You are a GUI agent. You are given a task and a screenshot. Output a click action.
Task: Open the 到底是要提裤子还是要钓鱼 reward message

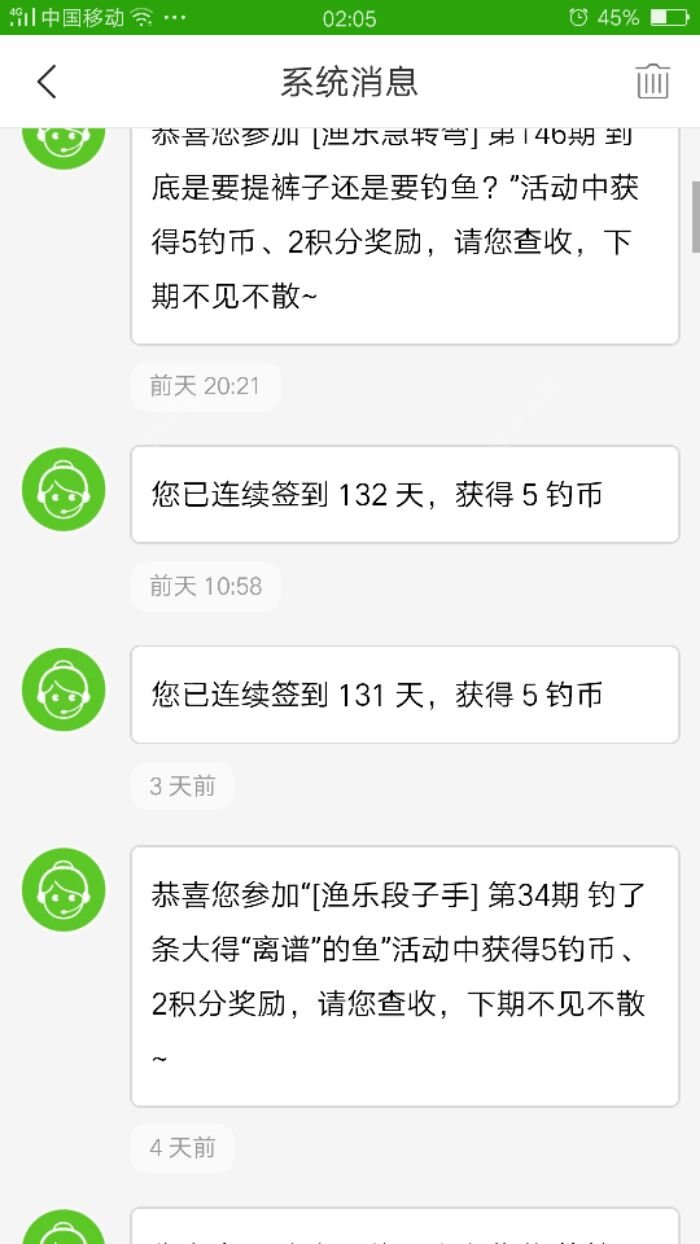coord(404,240)
